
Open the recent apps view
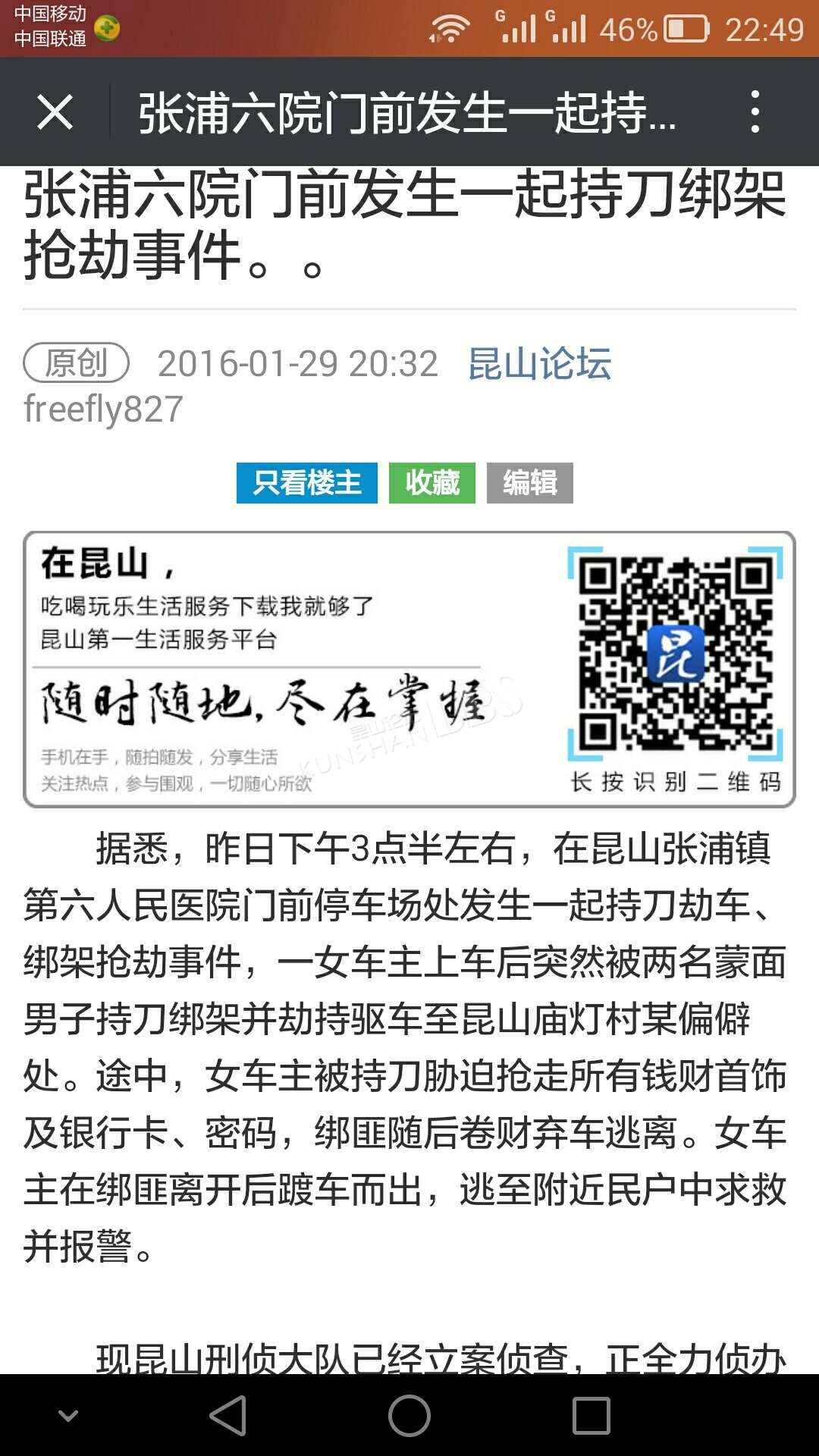[591, 1415]
